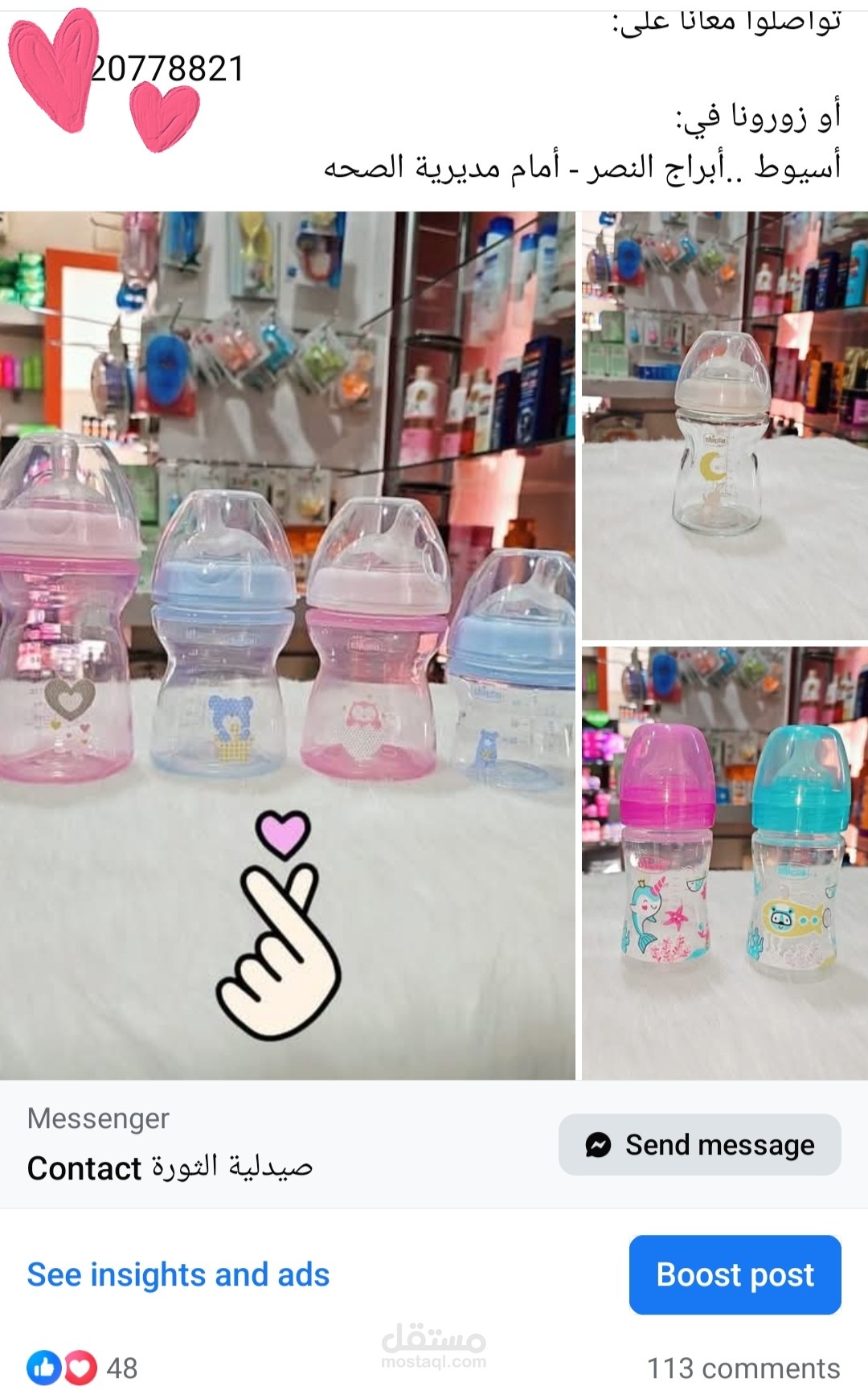The height and width of the screenshot is (1399, 868).
Task: Open the photo of pink and teal bottles
Action: (724, 862)
